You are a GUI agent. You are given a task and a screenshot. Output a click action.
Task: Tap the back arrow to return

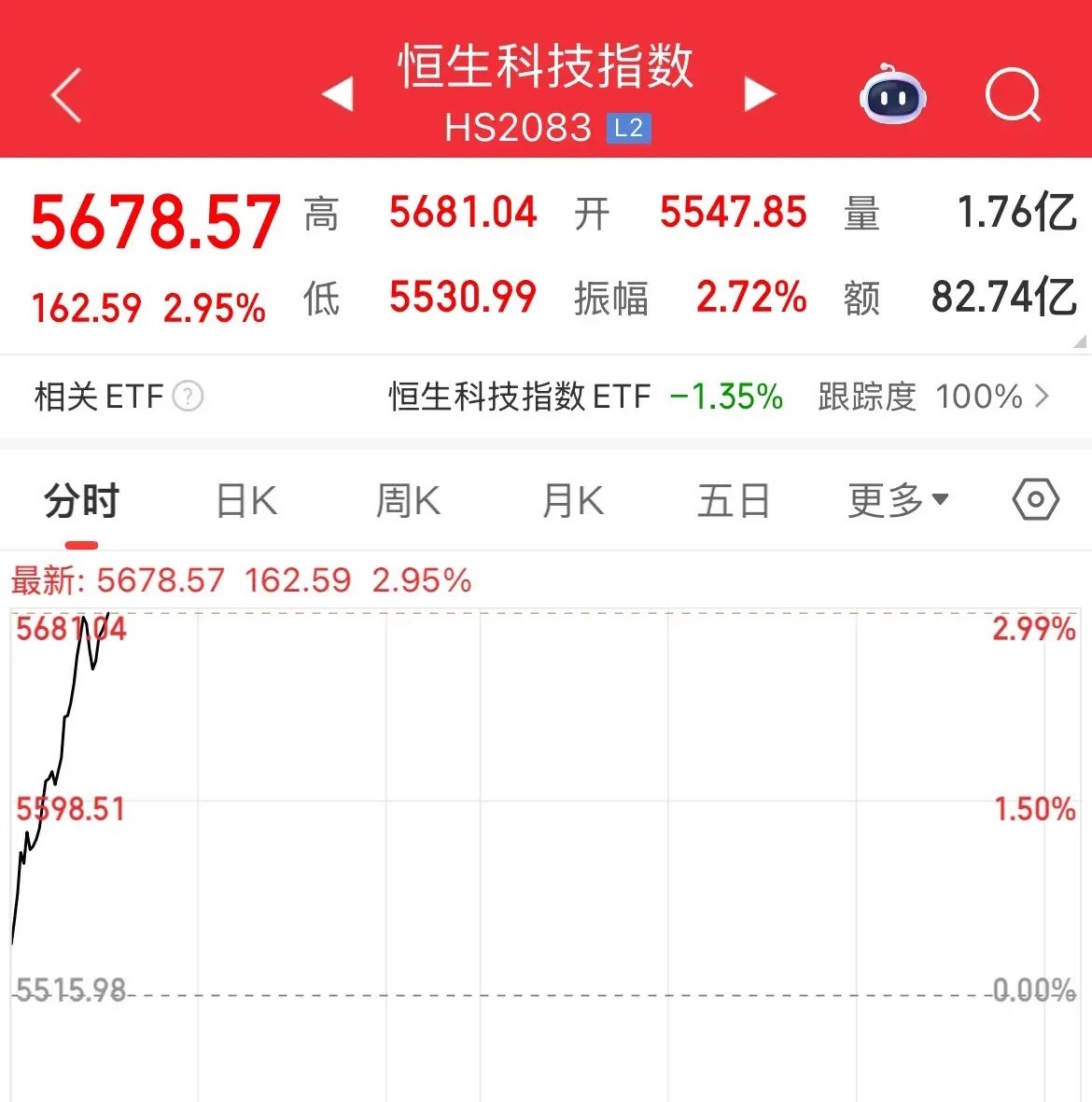pos(65,96)
